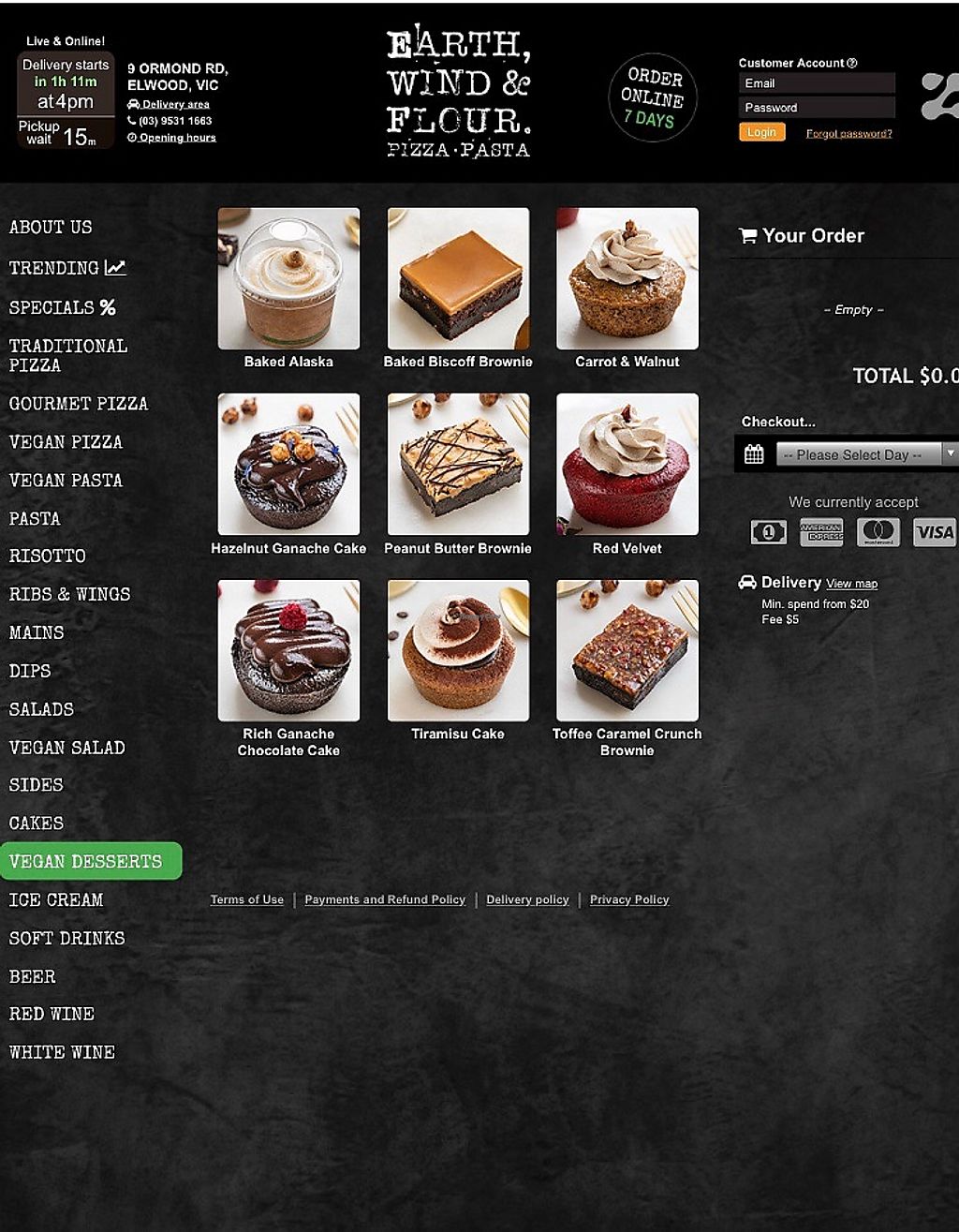The height and width of the screenshot is (1232, 959).
Task: View the Privacy Policy link
Action: click(629, 899)
